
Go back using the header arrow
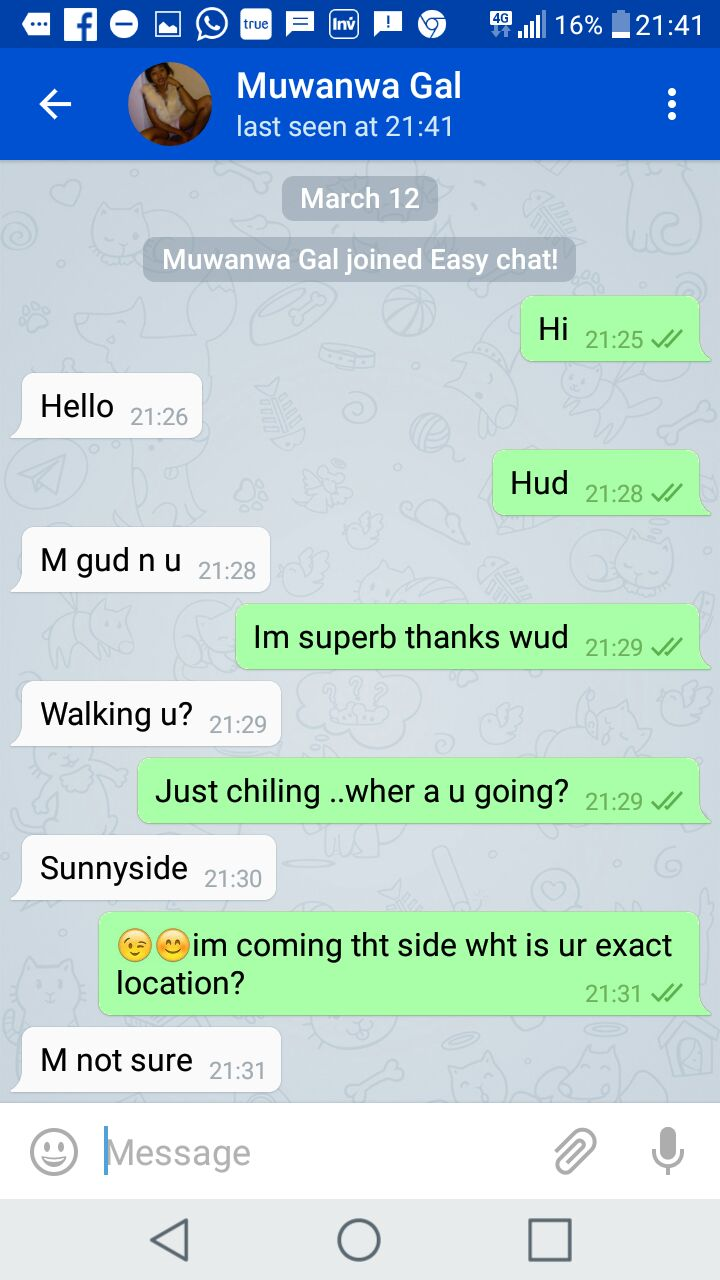tap(55, 104)
